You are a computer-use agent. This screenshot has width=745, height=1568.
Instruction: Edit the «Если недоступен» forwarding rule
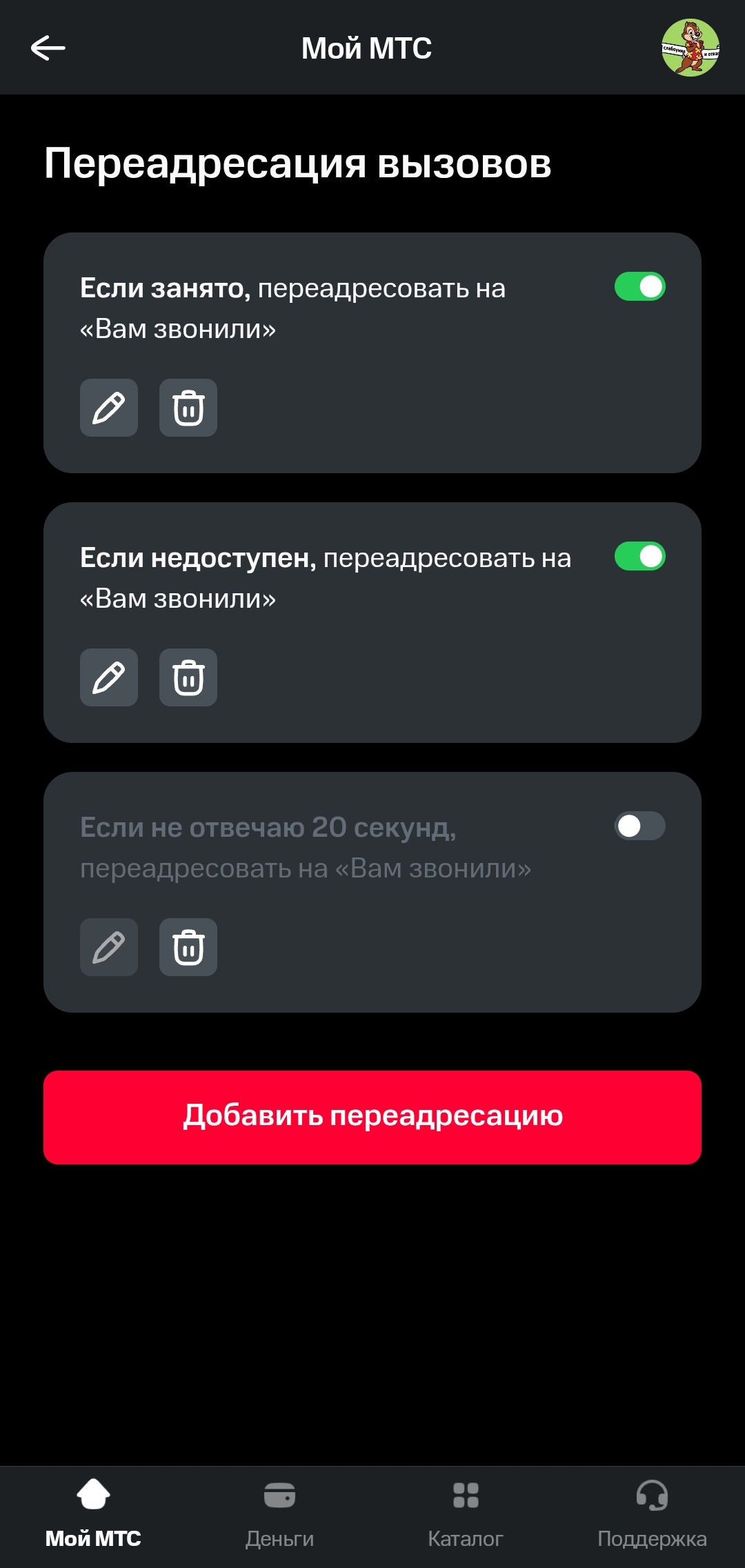pos(109,677)
